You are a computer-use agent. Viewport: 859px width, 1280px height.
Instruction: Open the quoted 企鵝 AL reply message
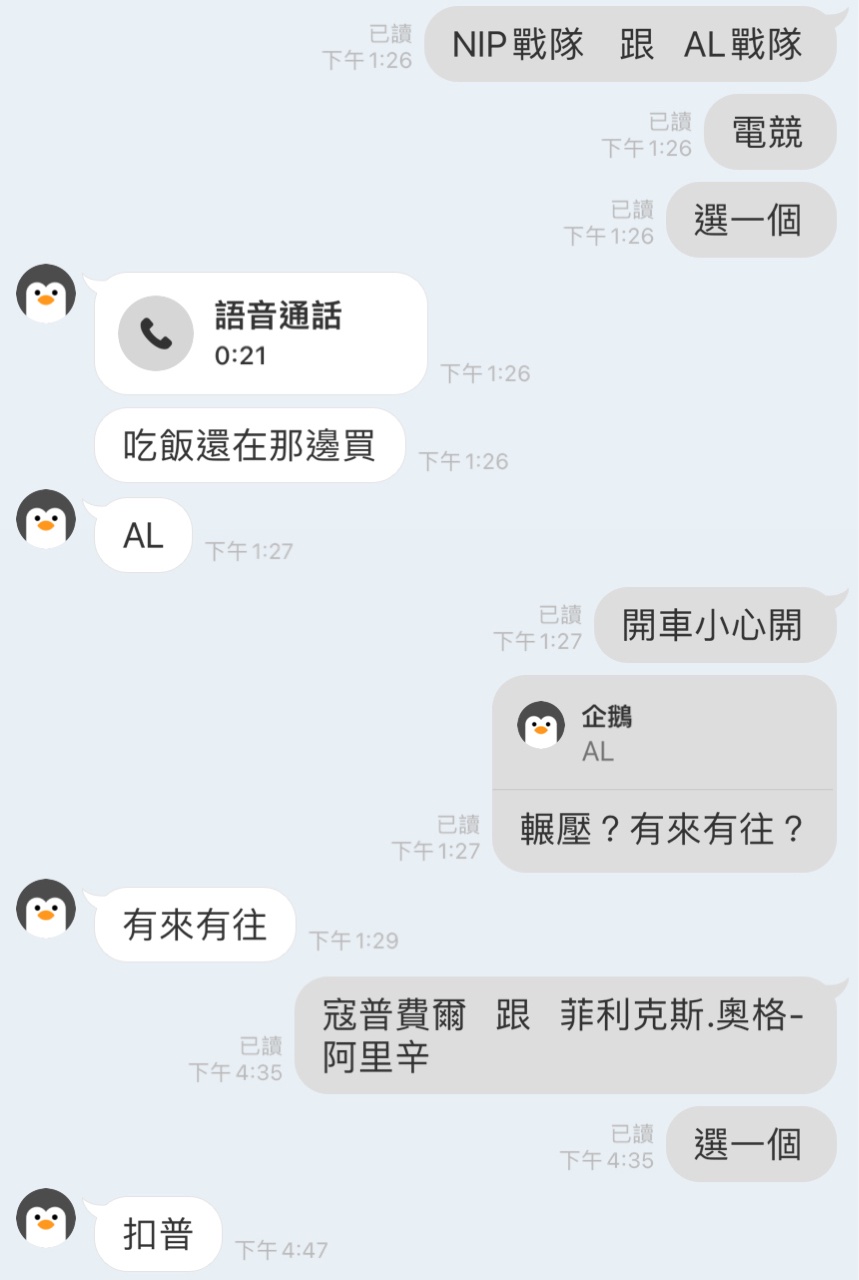[x=663, y=734]
